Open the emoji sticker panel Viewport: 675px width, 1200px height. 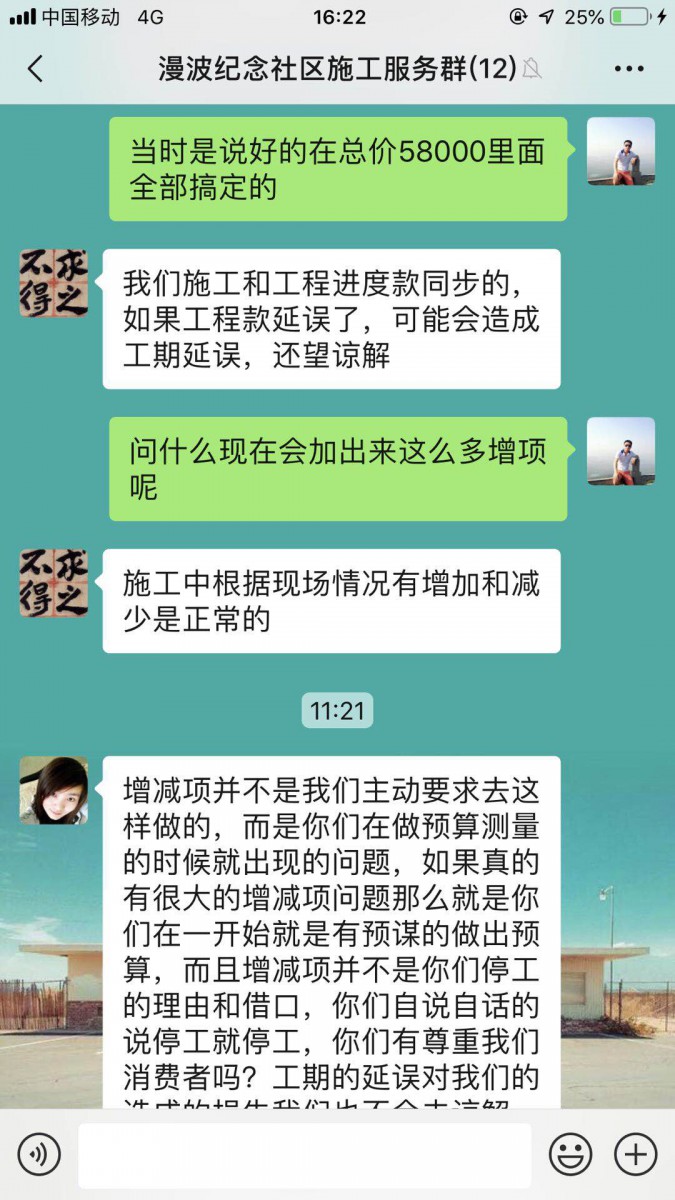(570, 1155)
